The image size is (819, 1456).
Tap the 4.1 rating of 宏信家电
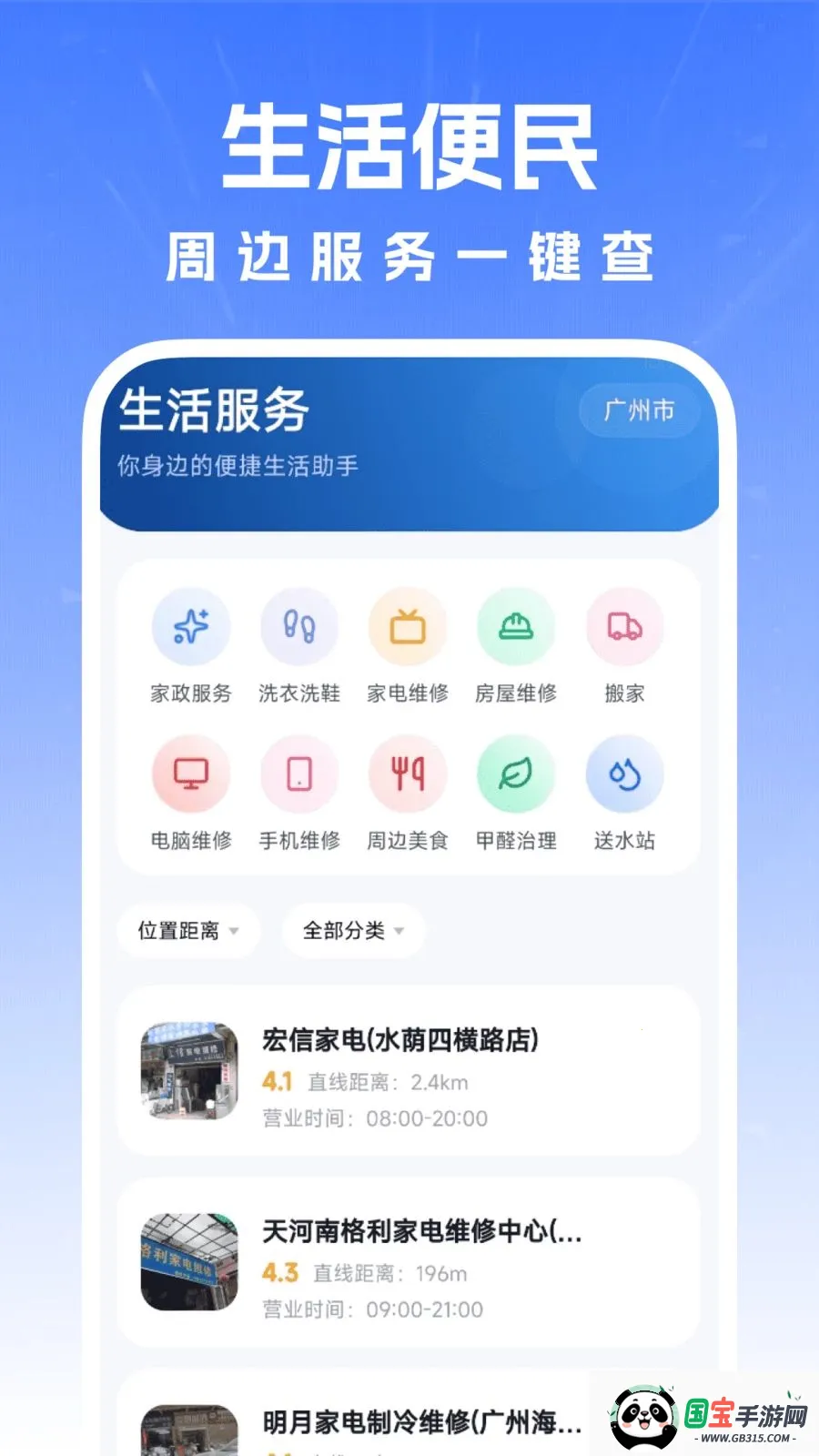278,1081
